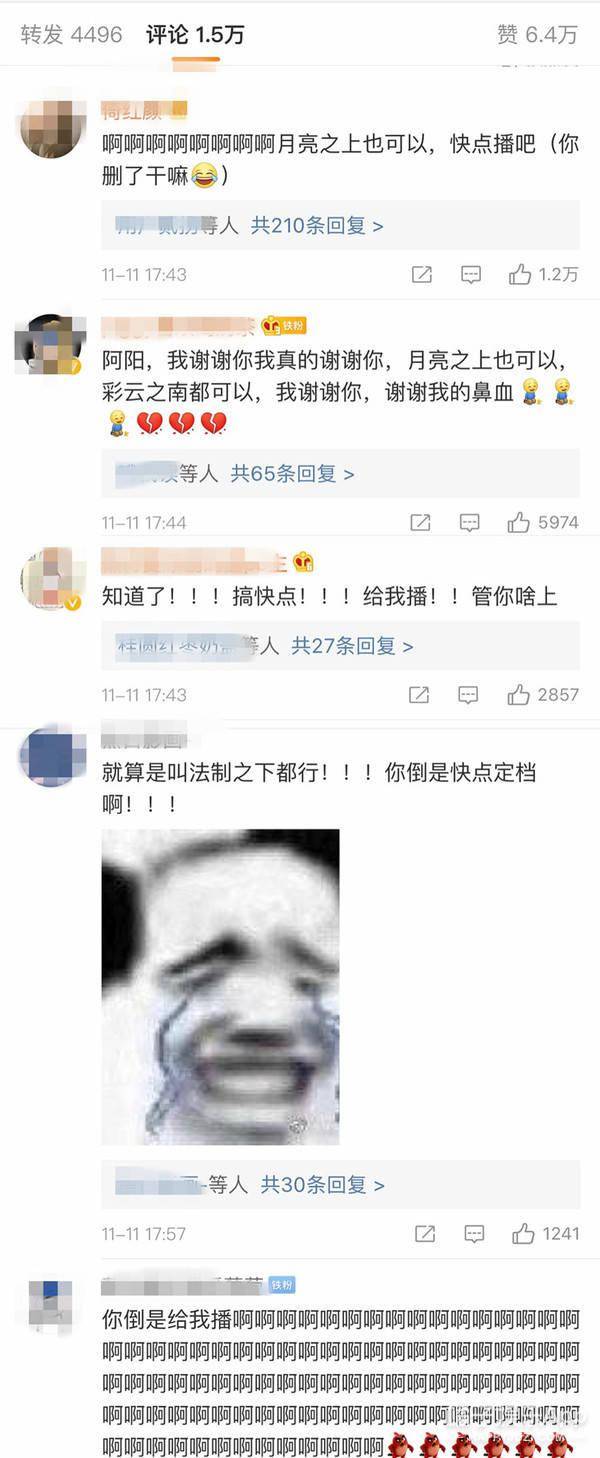Image resolution: width=600 pixels, height=1458 pixels.
Task: Expand 共65条回复 replies
Action: tap(292, 474)
